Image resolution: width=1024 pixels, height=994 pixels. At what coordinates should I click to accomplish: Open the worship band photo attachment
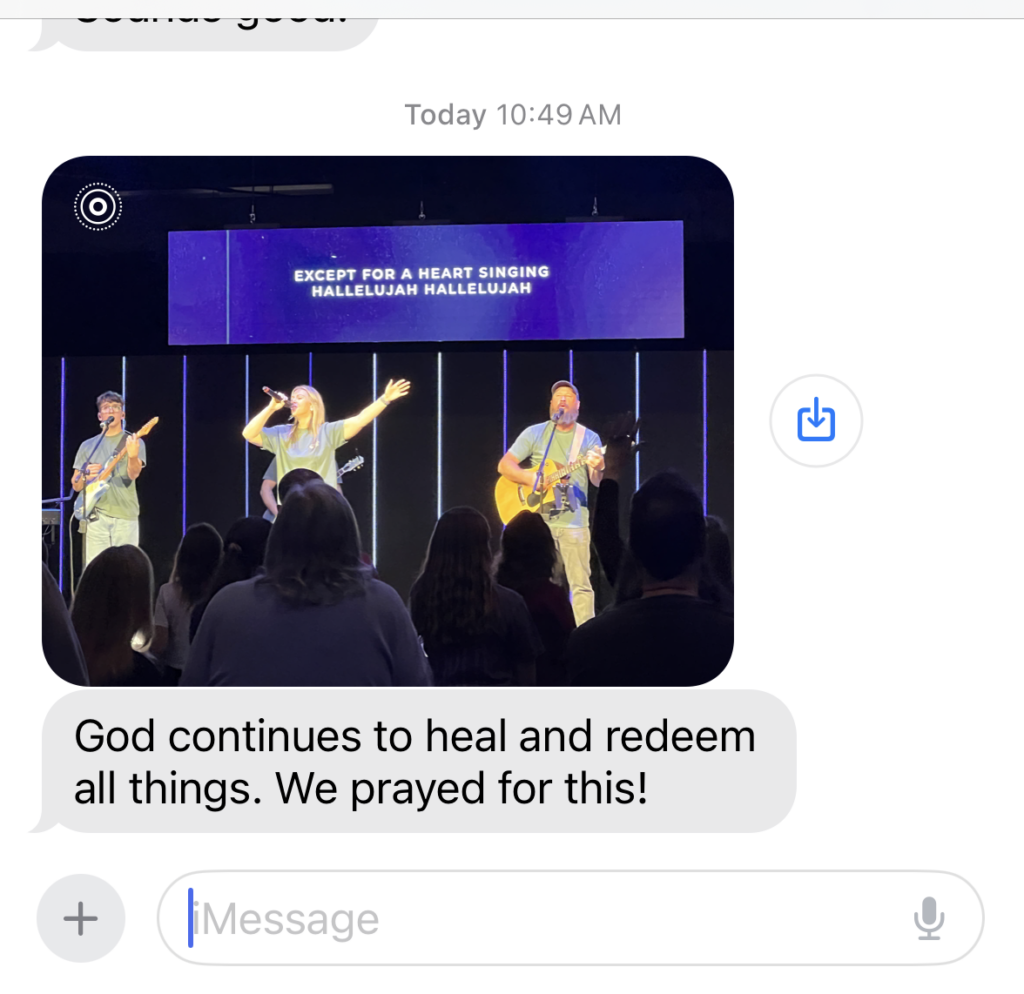[x=387, y=420]
